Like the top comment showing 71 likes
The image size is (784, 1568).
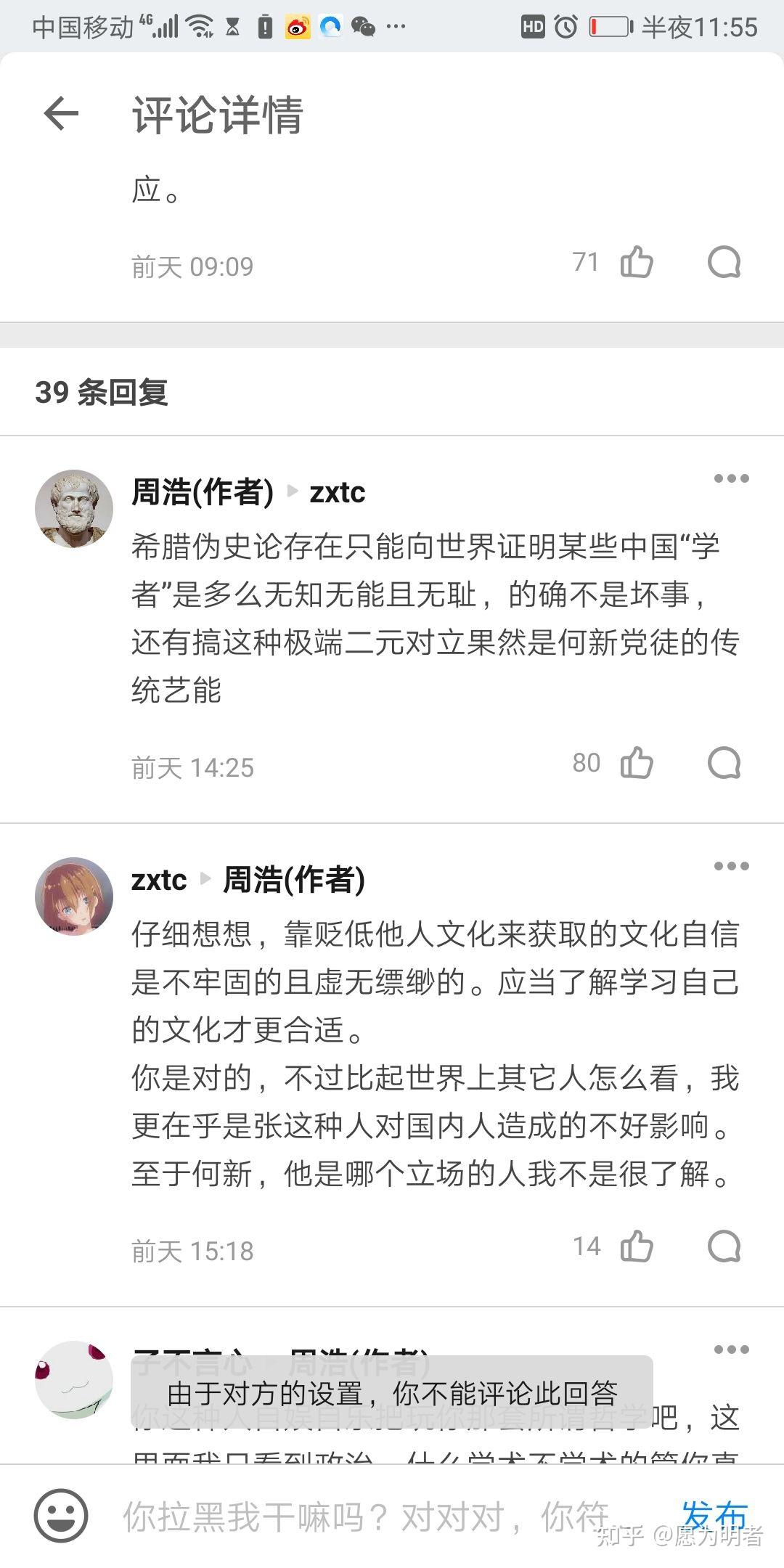[637, 263]
